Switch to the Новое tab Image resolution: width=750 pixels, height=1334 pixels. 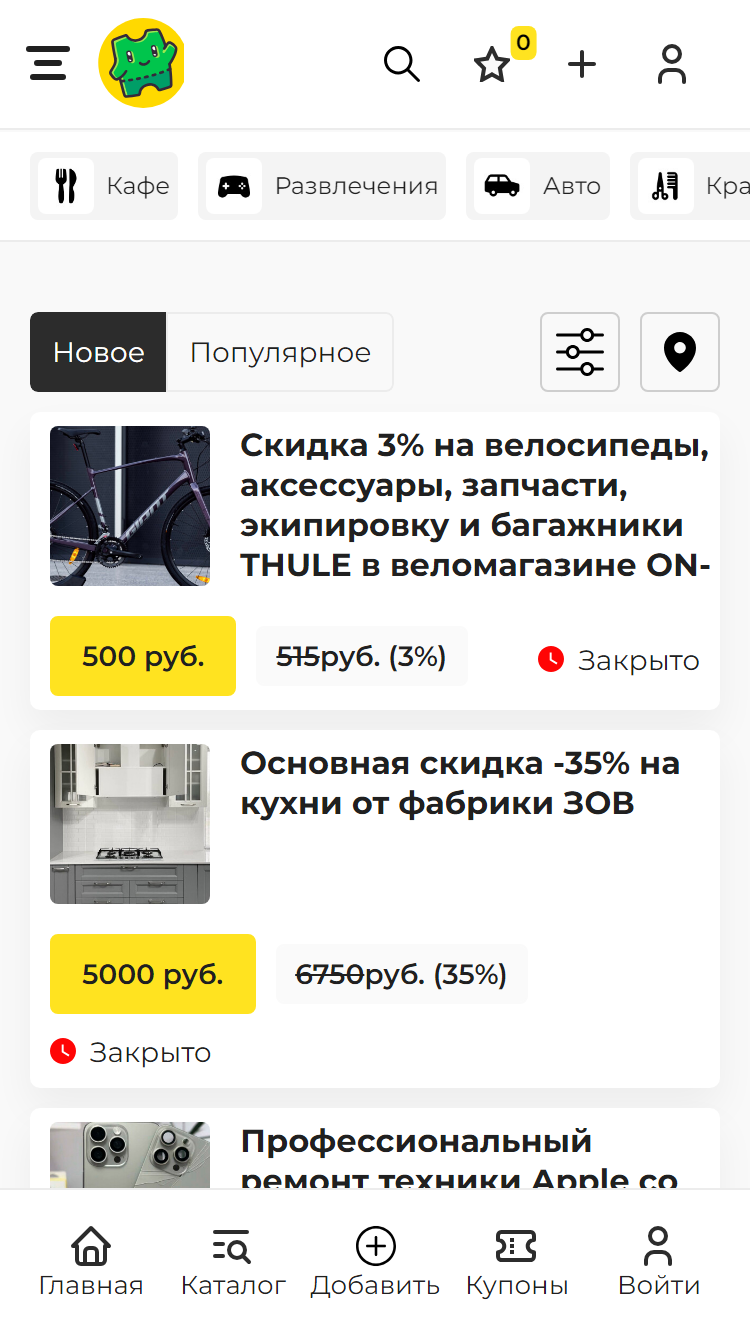point(98,352)
